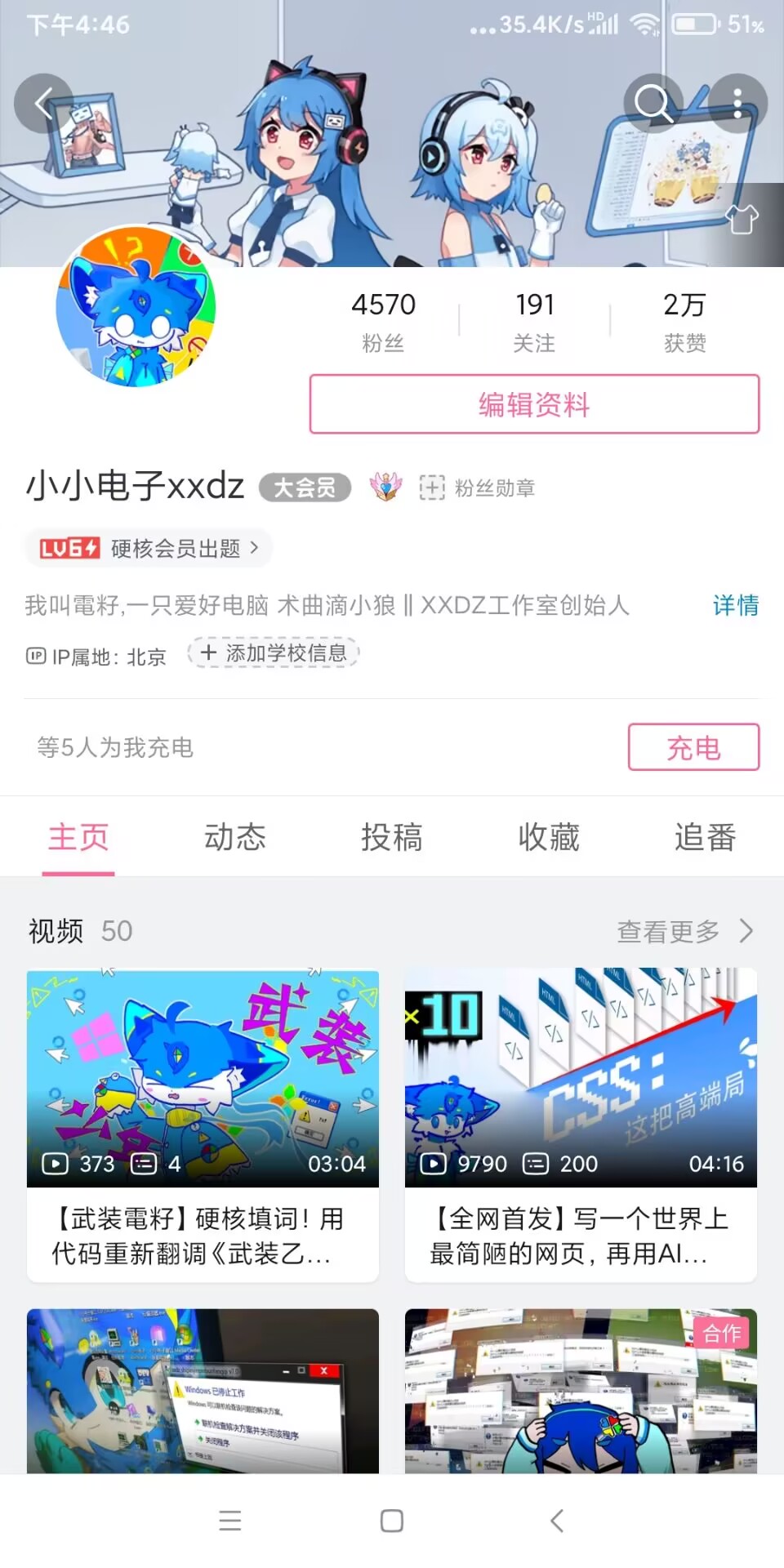This screenshot has width=784, height=1568.
Task: Switch to the 动态 tab
Action: tap(235, 838)
